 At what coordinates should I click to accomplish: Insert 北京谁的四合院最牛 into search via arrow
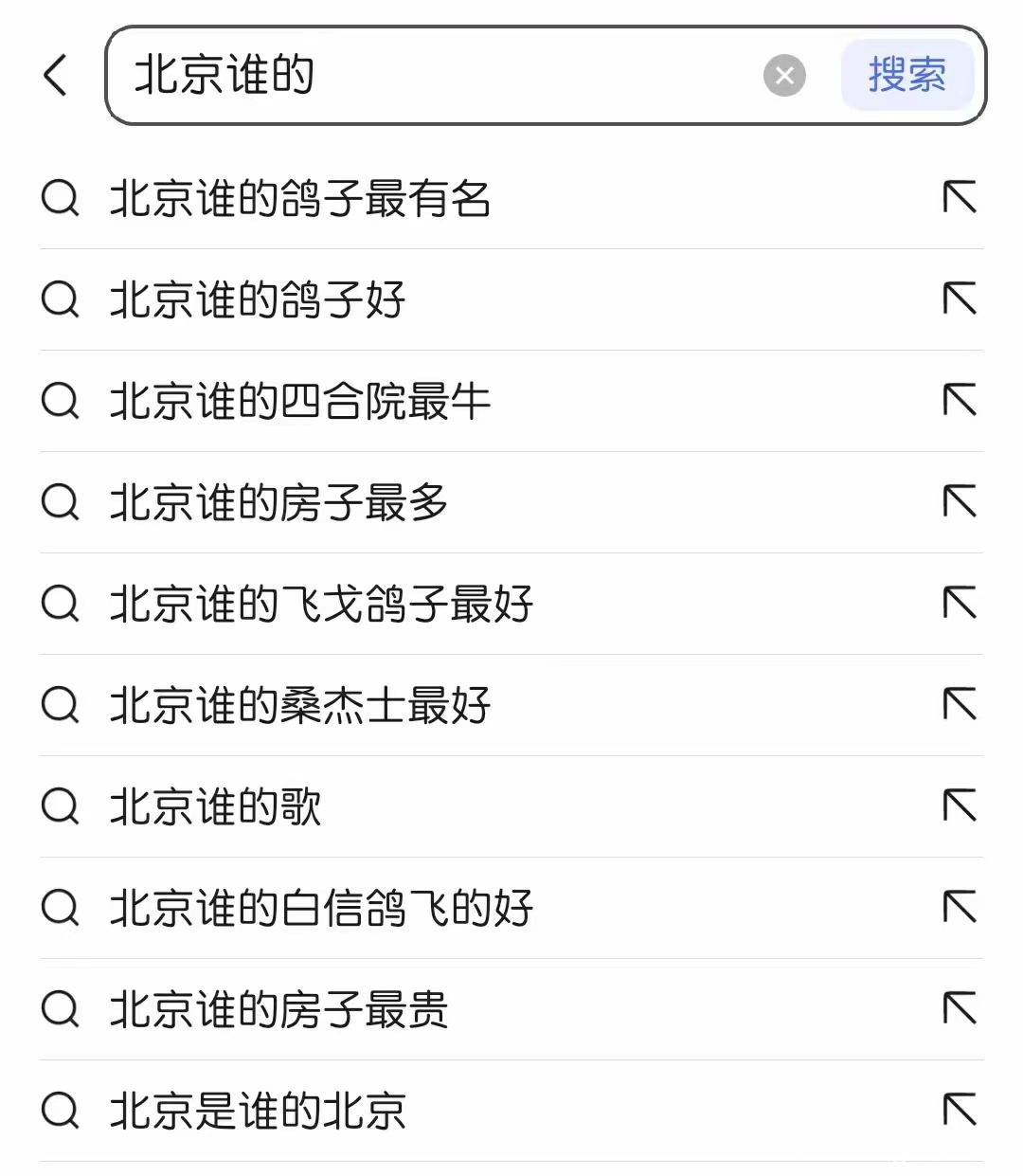(960, 401)
